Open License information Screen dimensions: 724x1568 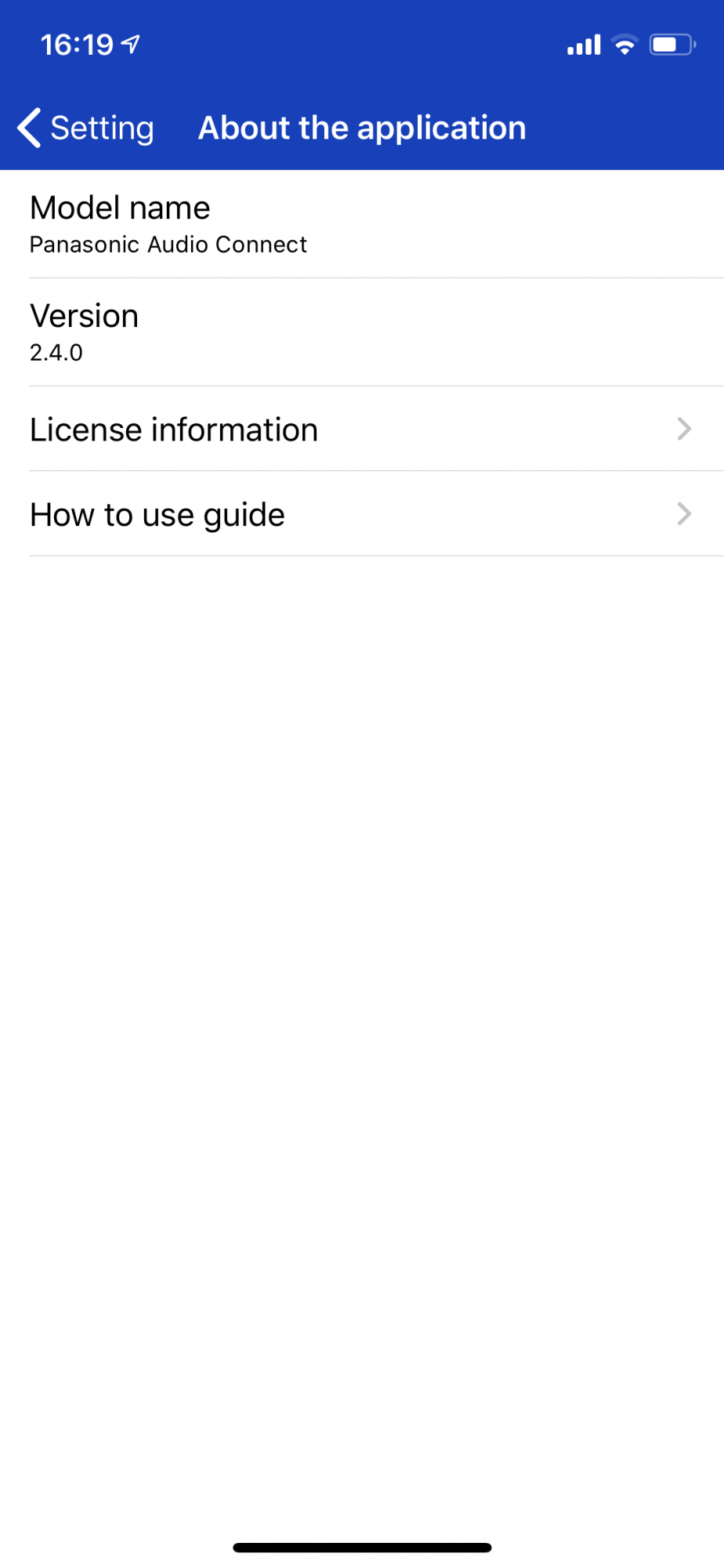tap(360, 430)
